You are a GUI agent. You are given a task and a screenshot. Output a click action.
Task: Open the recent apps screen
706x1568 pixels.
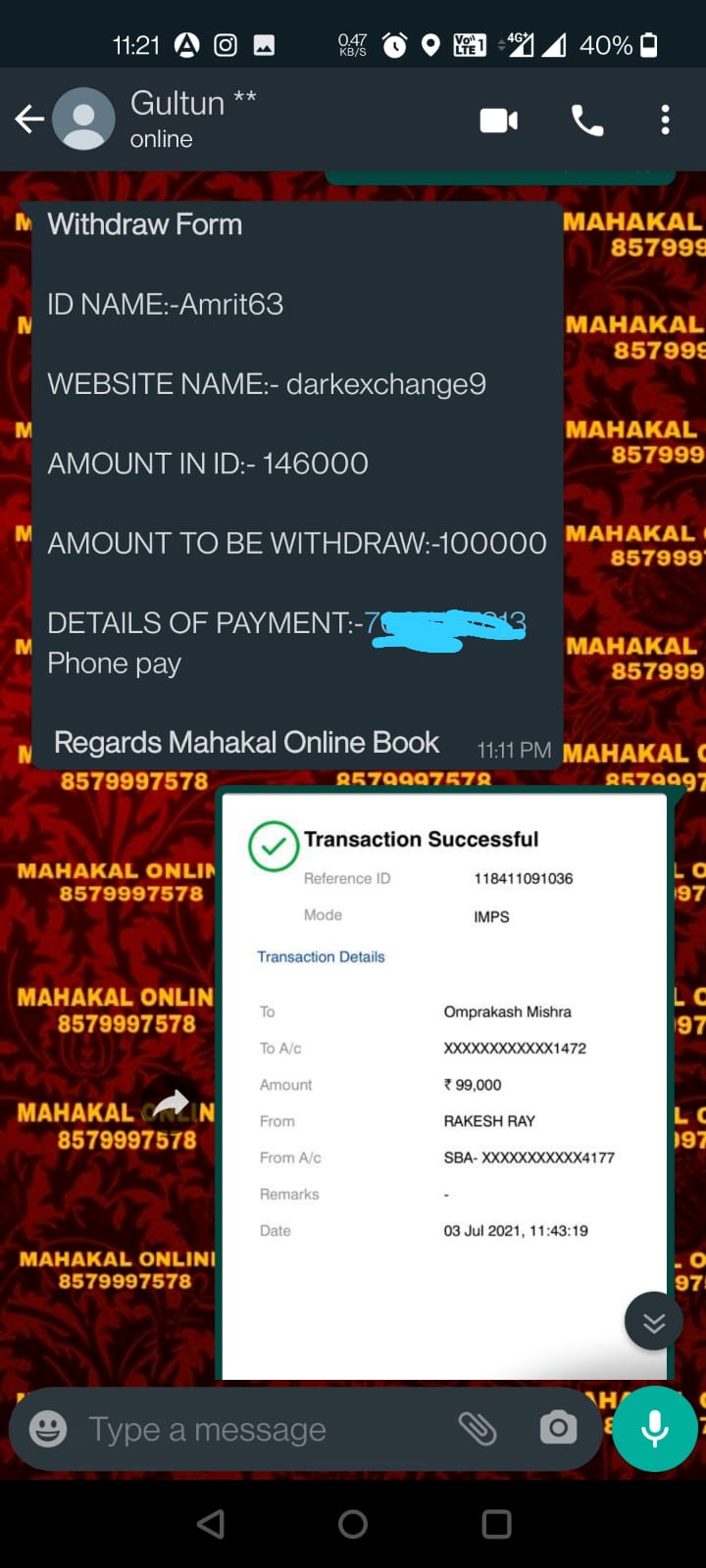[x=496, y=1524]
